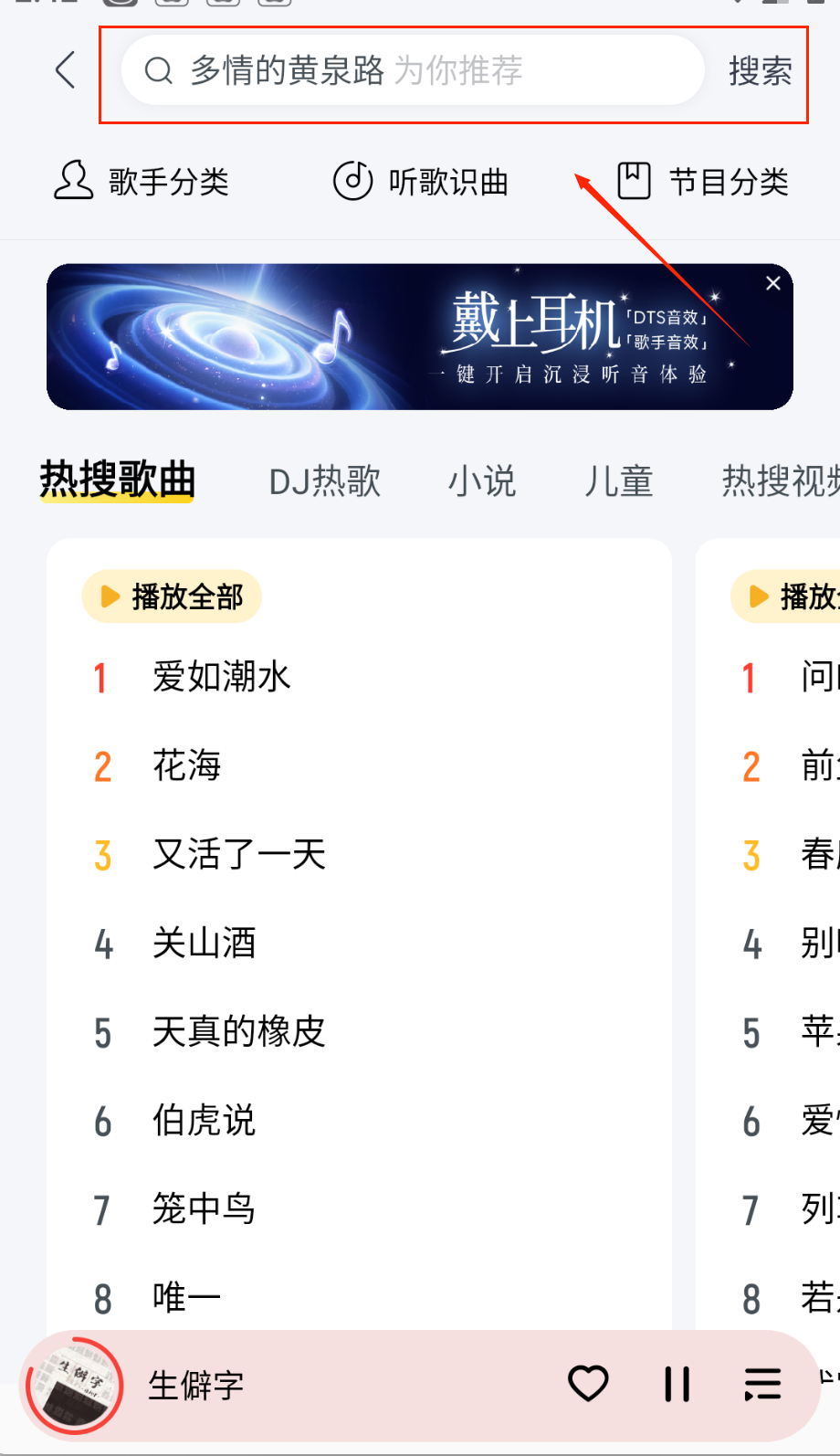Viewport: 840px width, 1456px height.
Task: Tap the 搜索 button
Action: (x=760, y=71)
